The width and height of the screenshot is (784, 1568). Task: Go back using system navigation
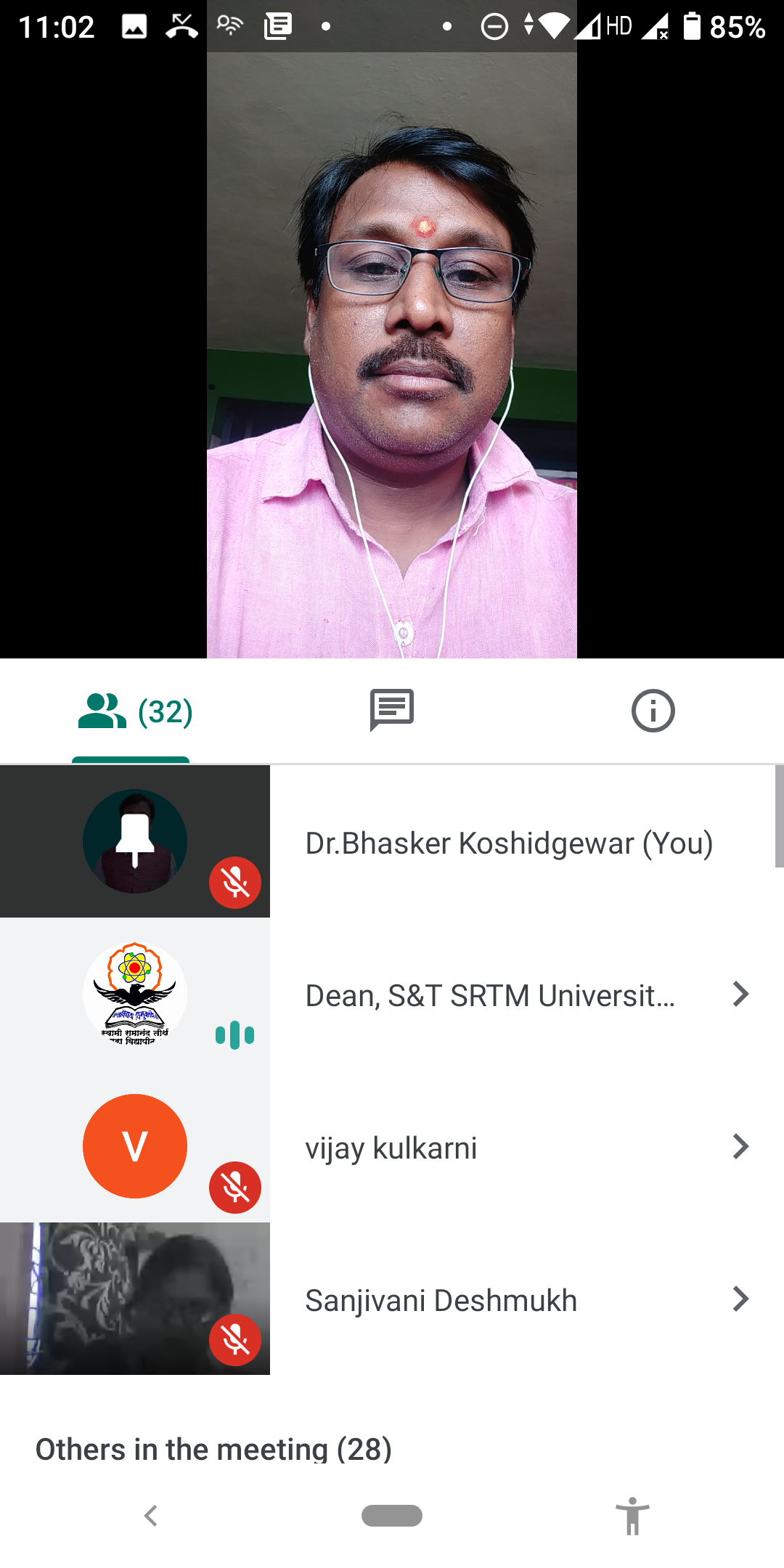click(x=151, y=1516)
